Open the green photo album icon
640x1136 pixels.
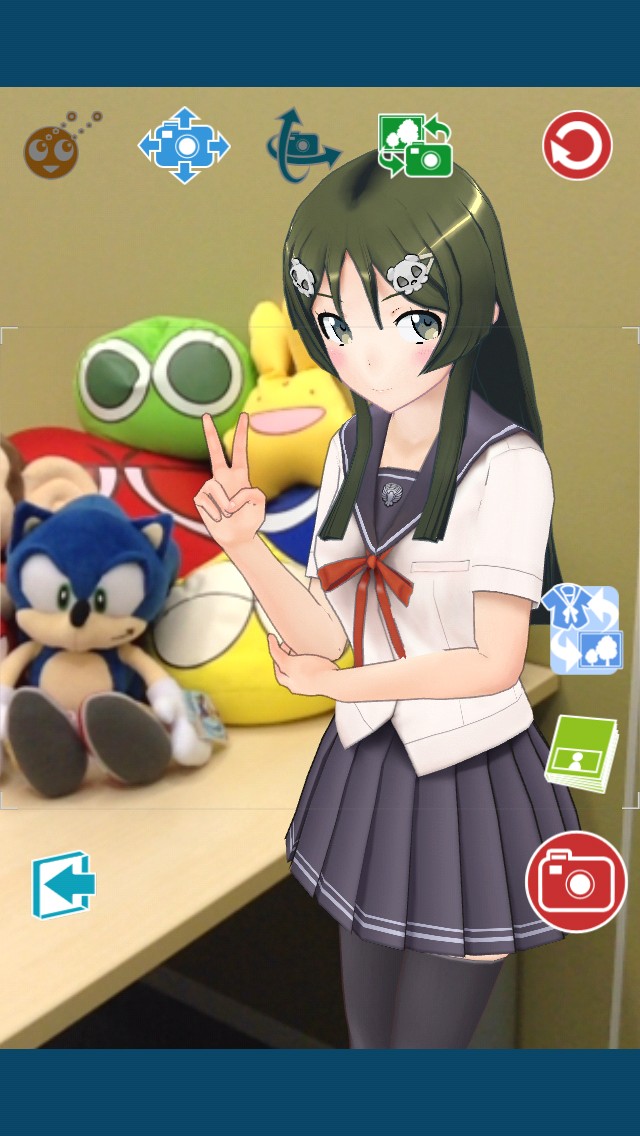coord(582,753)
